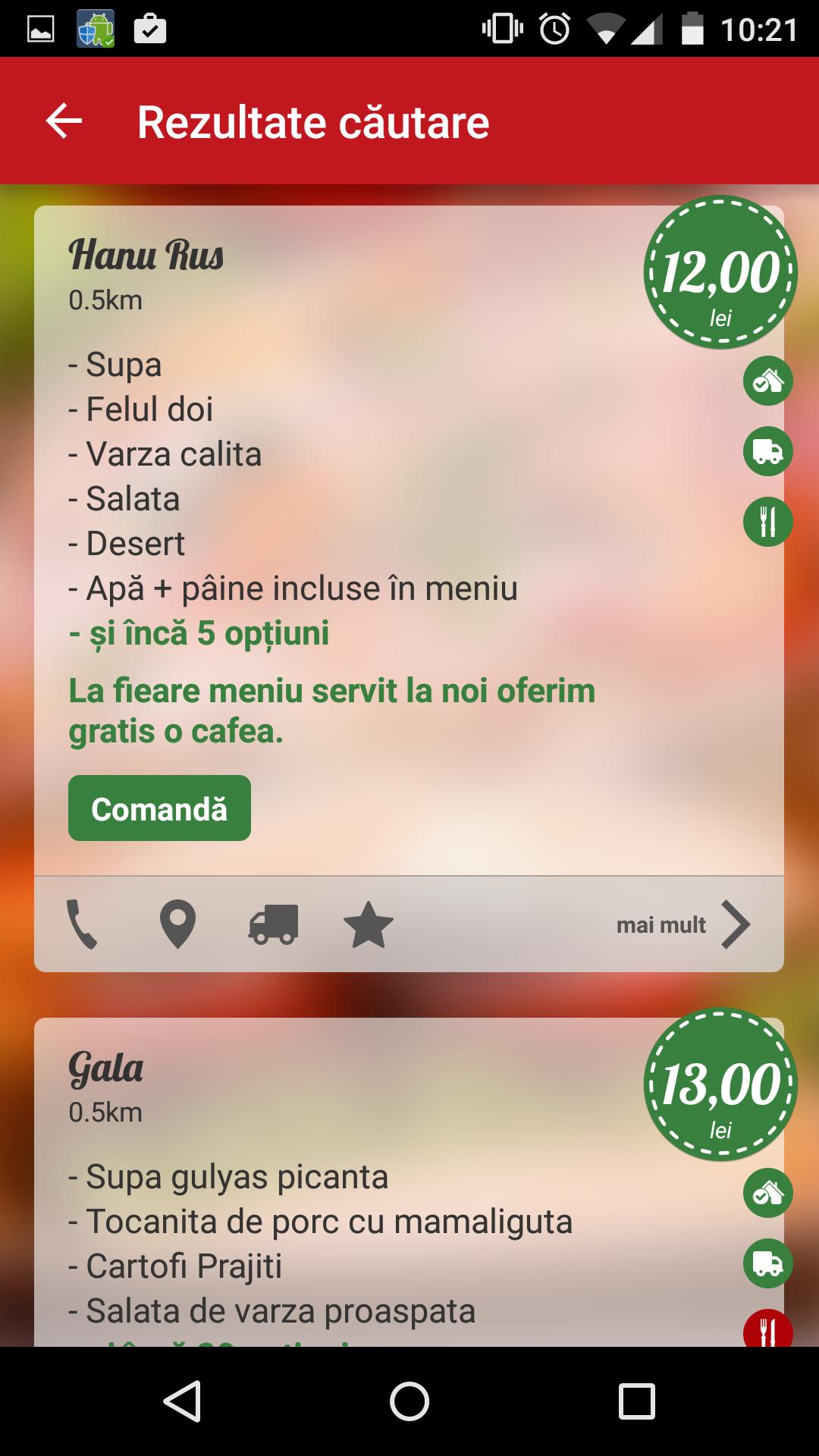Open the Gala restaurant card
819x1456 pixels.
(x=106, y=1069)
